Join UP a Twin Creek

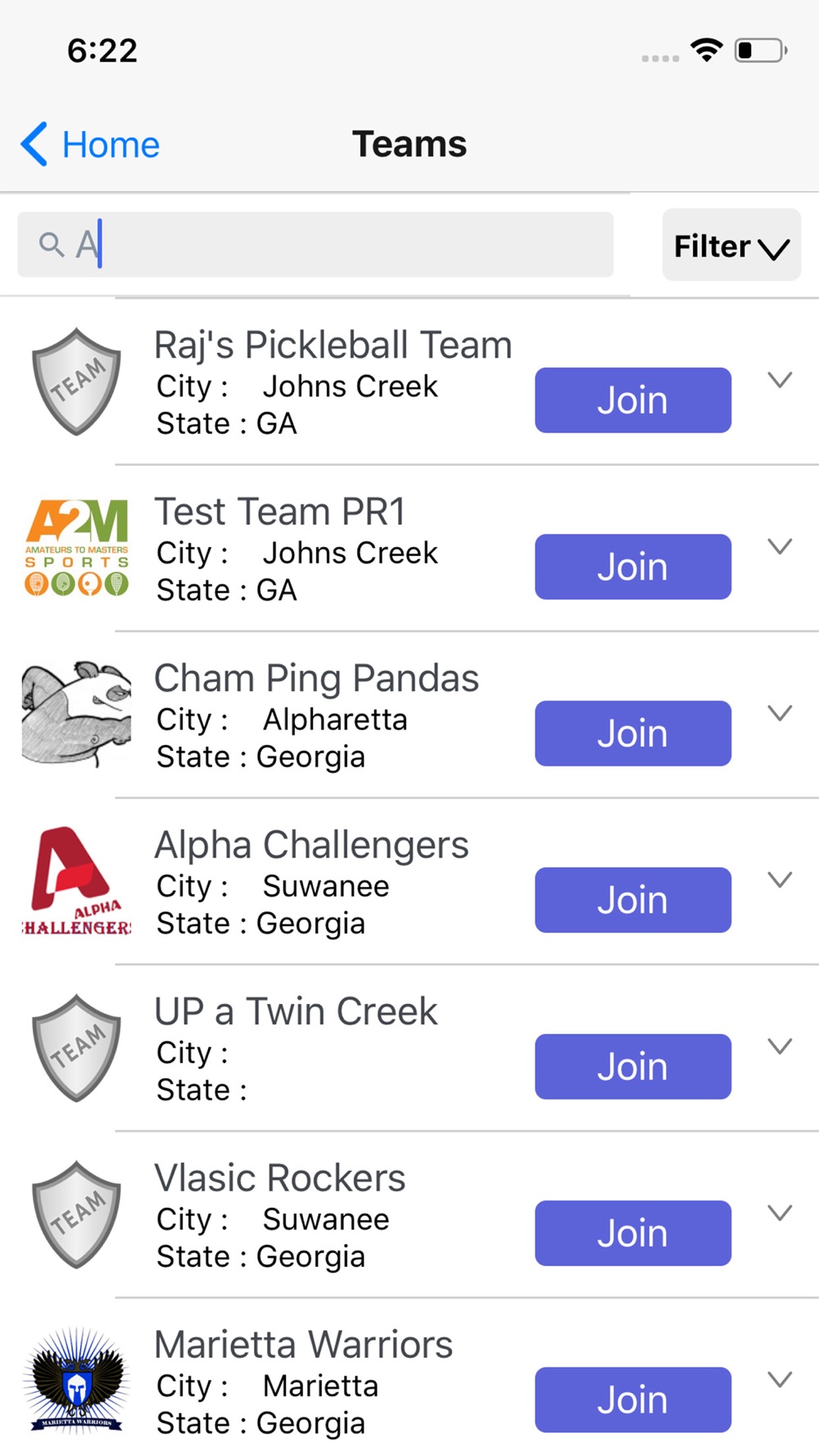point(633,1067)
